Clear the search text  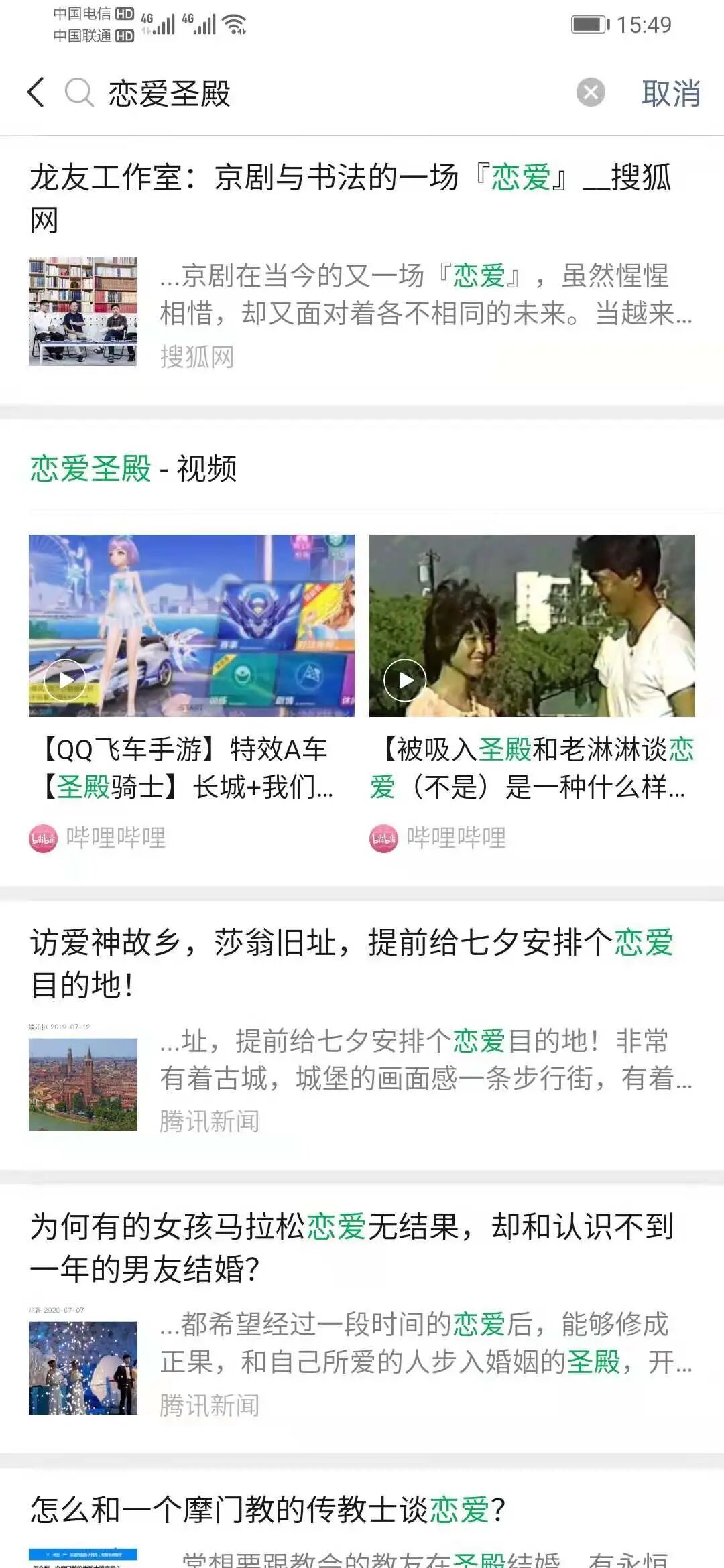tap(591, 92)
